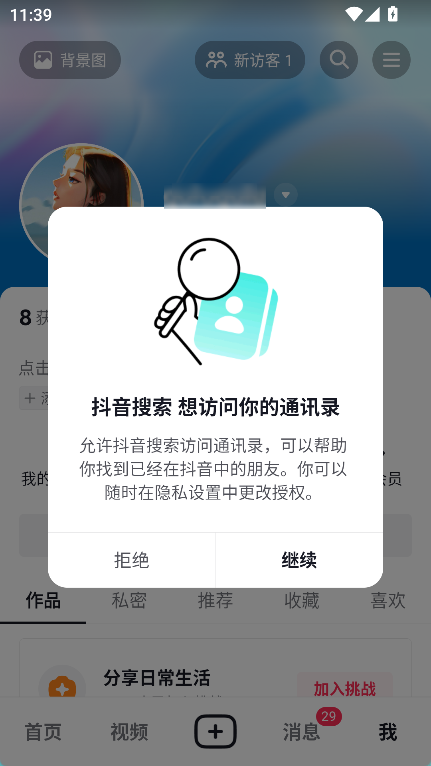Viewport: 431px width, 766px height.
Task: Tap the plus create button
Action: [216, 731]
